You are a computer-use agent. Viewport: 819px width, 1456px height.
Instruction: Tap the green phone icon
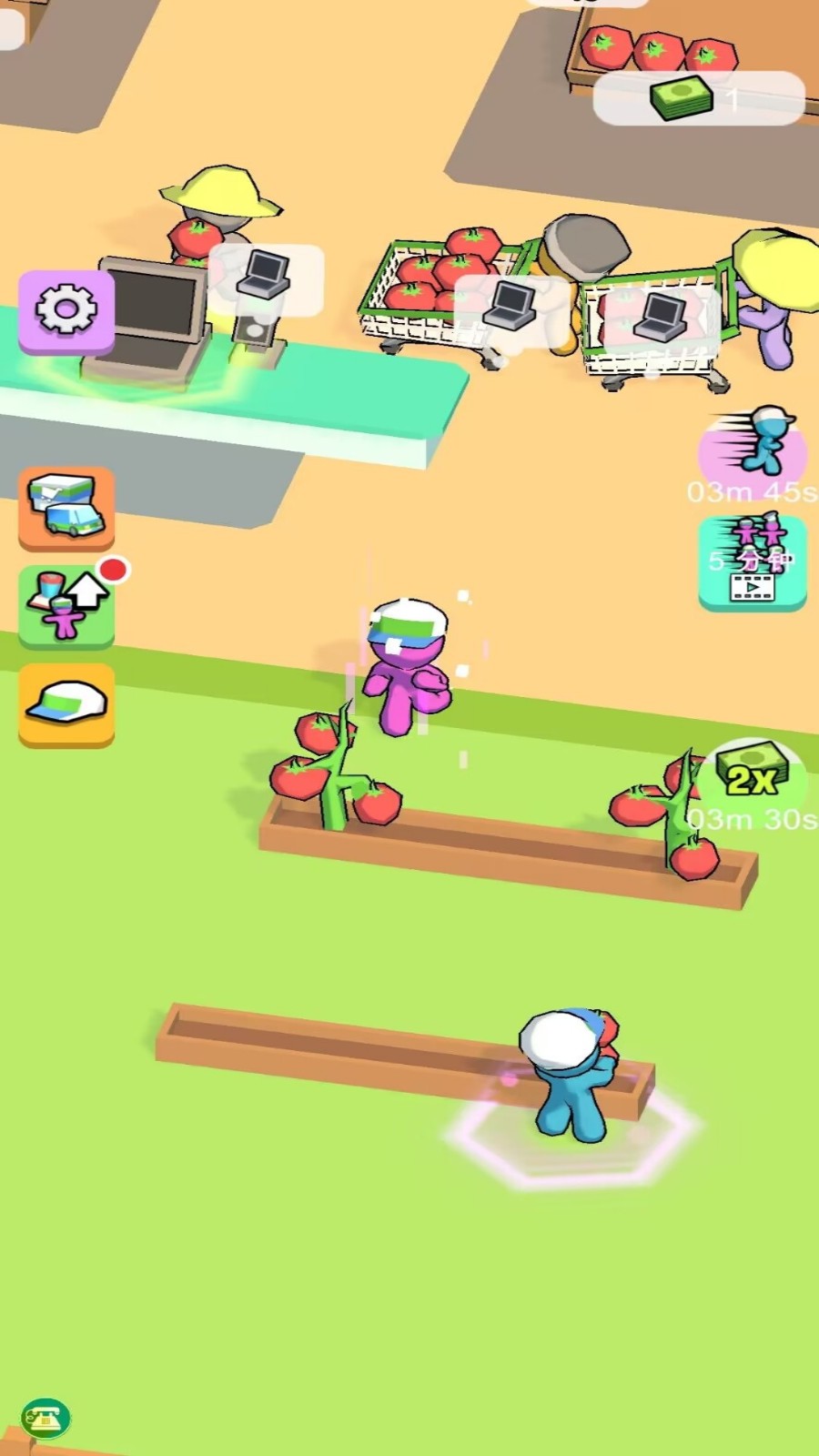point(45,1418)
